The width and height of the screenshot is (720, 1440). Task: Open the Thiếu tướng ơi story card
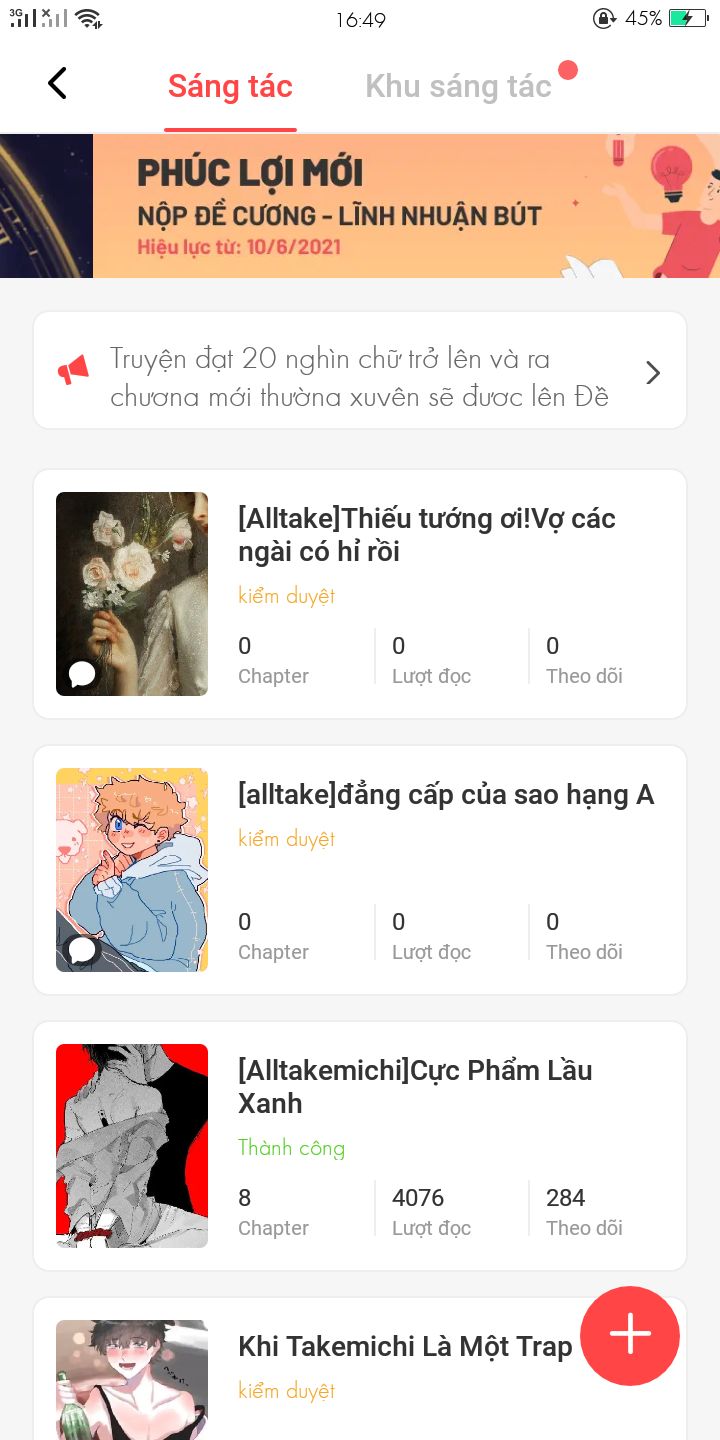click(x=426, y=535)
